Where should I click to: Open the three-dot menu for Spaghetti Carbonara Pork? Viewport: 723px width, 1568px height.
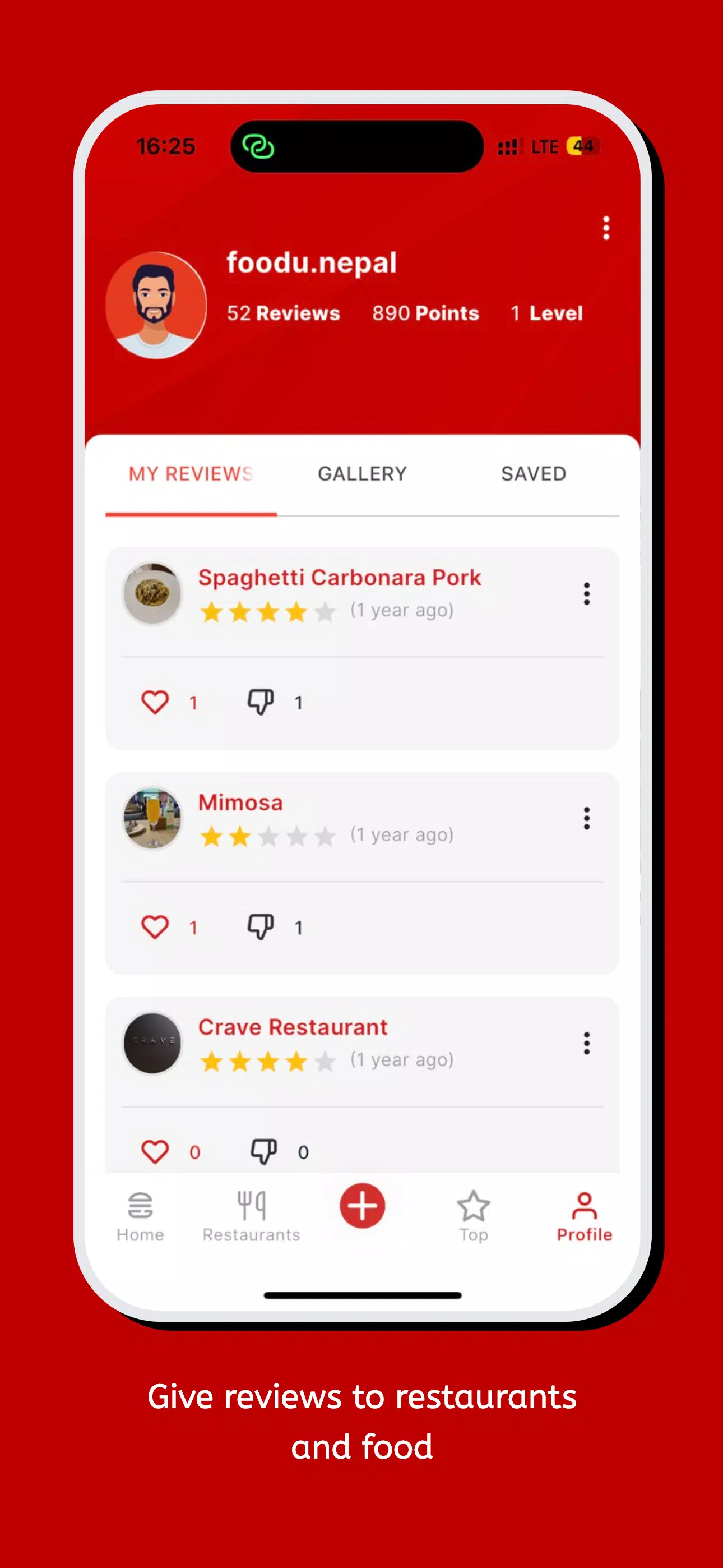[586, 594]
